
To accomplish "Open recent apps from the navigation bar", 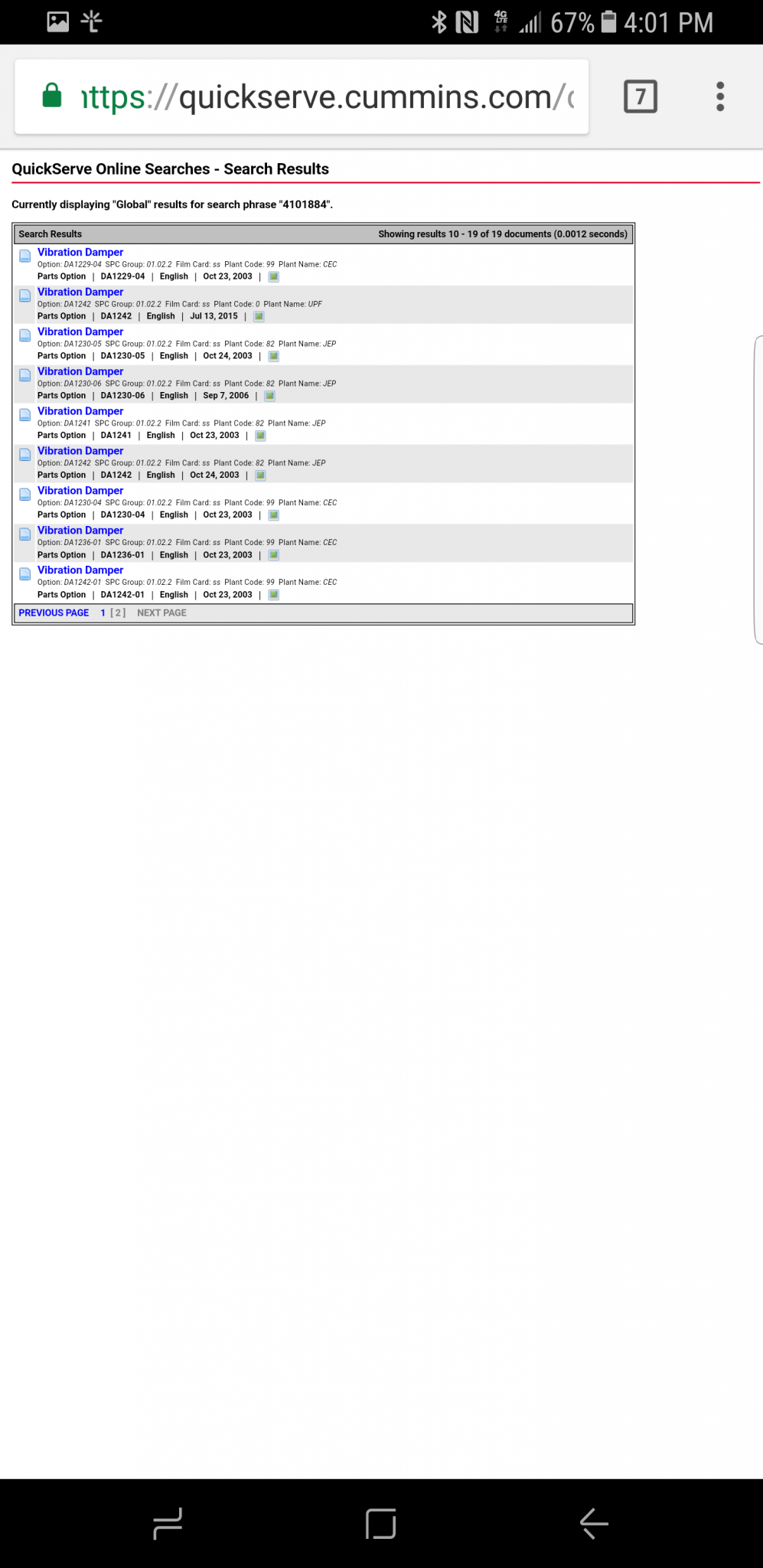I will click(168, 1523).
